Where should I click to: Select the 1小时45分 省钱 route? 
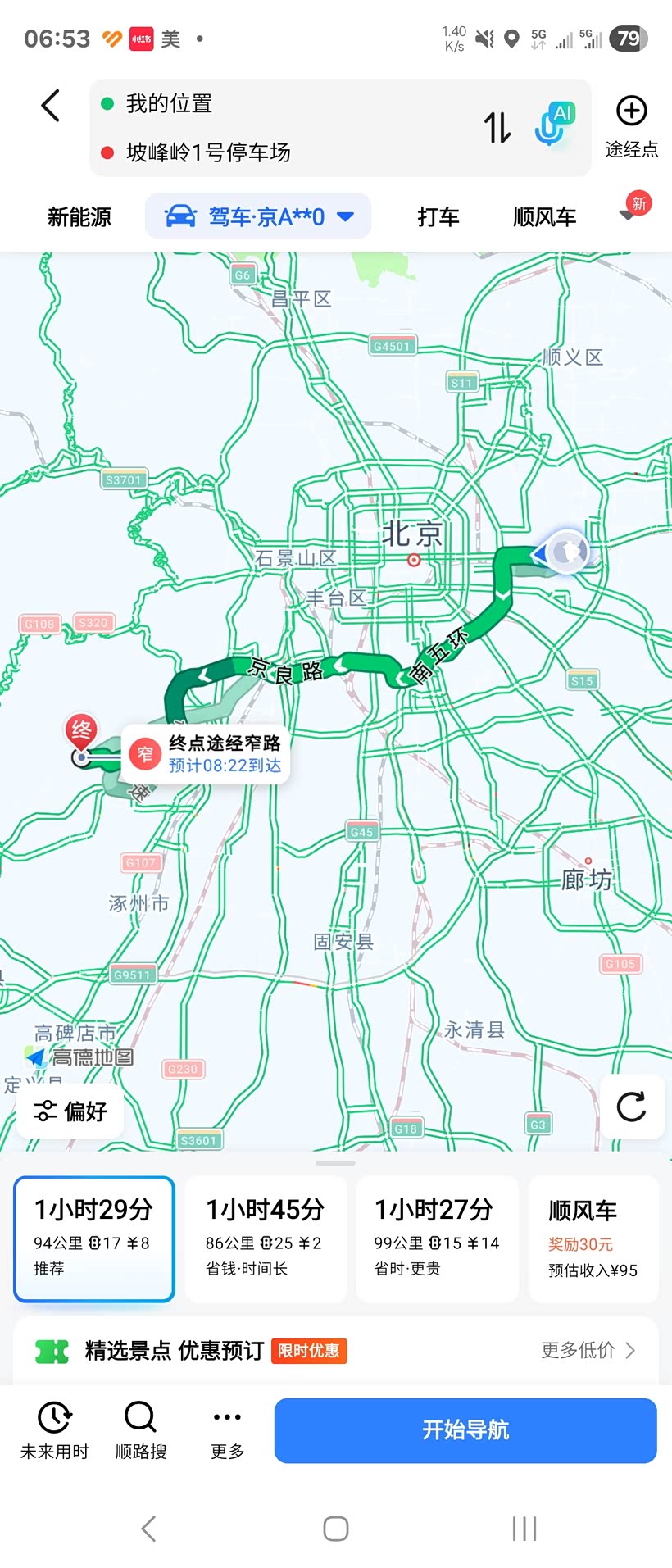(x=266, y=1238)
